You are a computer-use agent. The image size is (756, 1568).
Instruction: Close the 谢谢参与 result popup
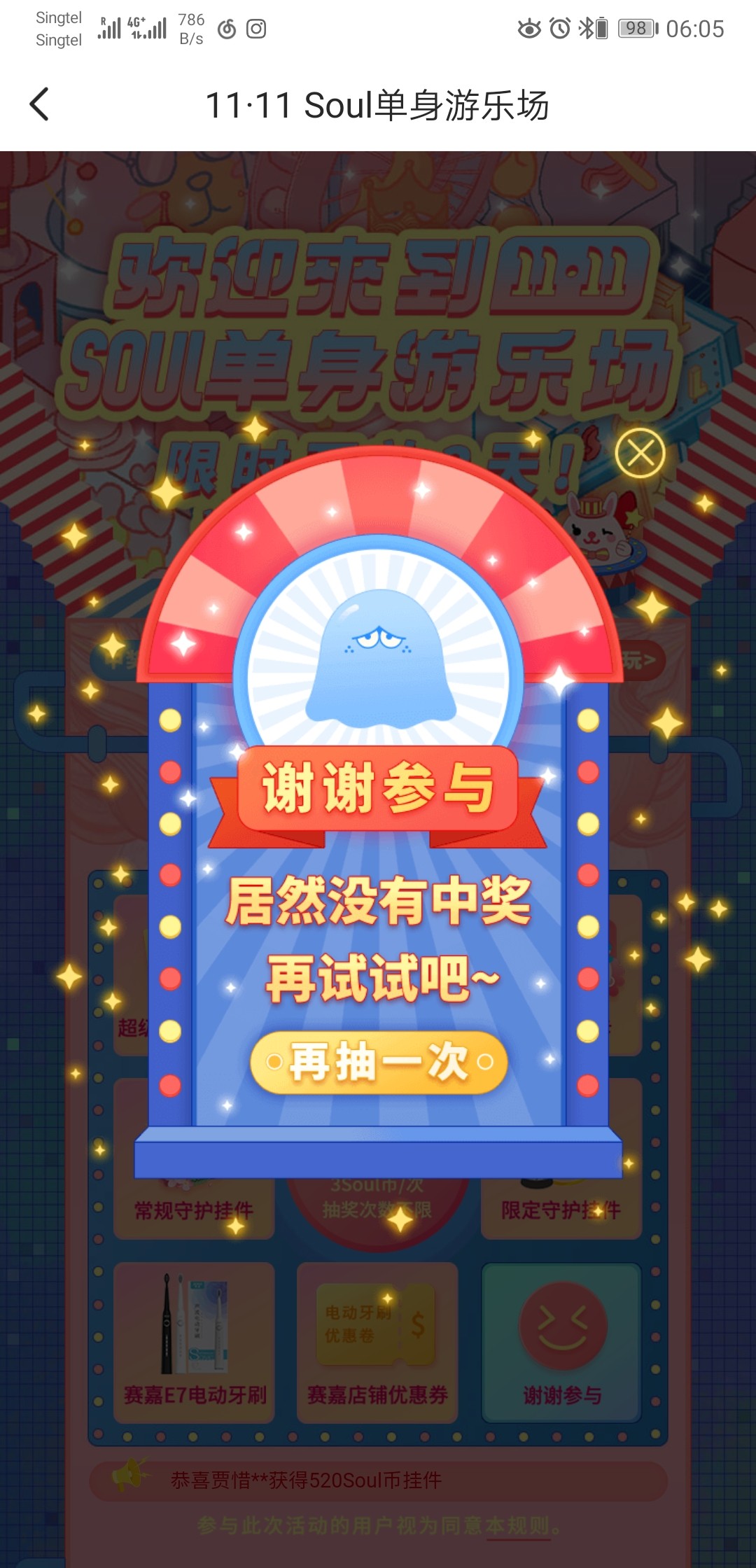(640, 454)
